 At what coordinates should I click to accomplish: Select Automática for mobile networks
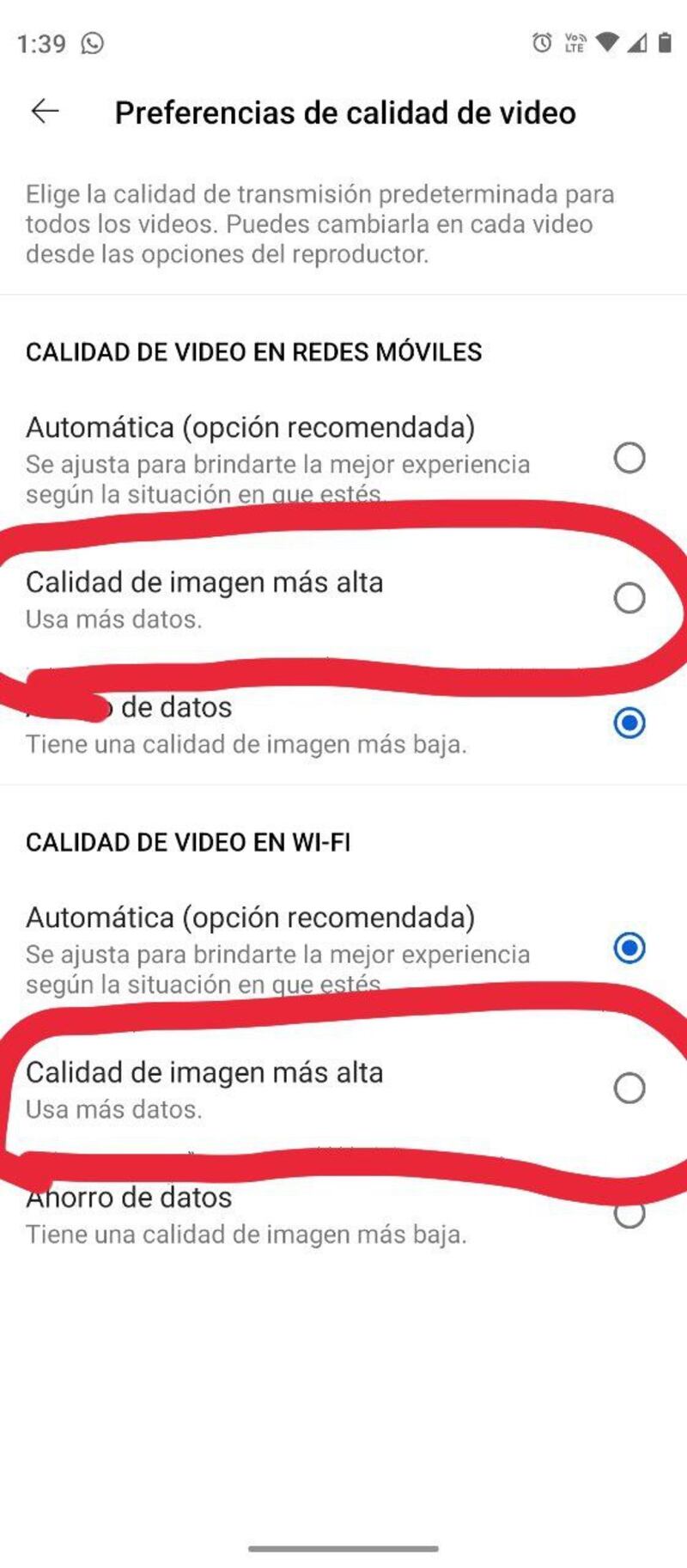point(629,458)
